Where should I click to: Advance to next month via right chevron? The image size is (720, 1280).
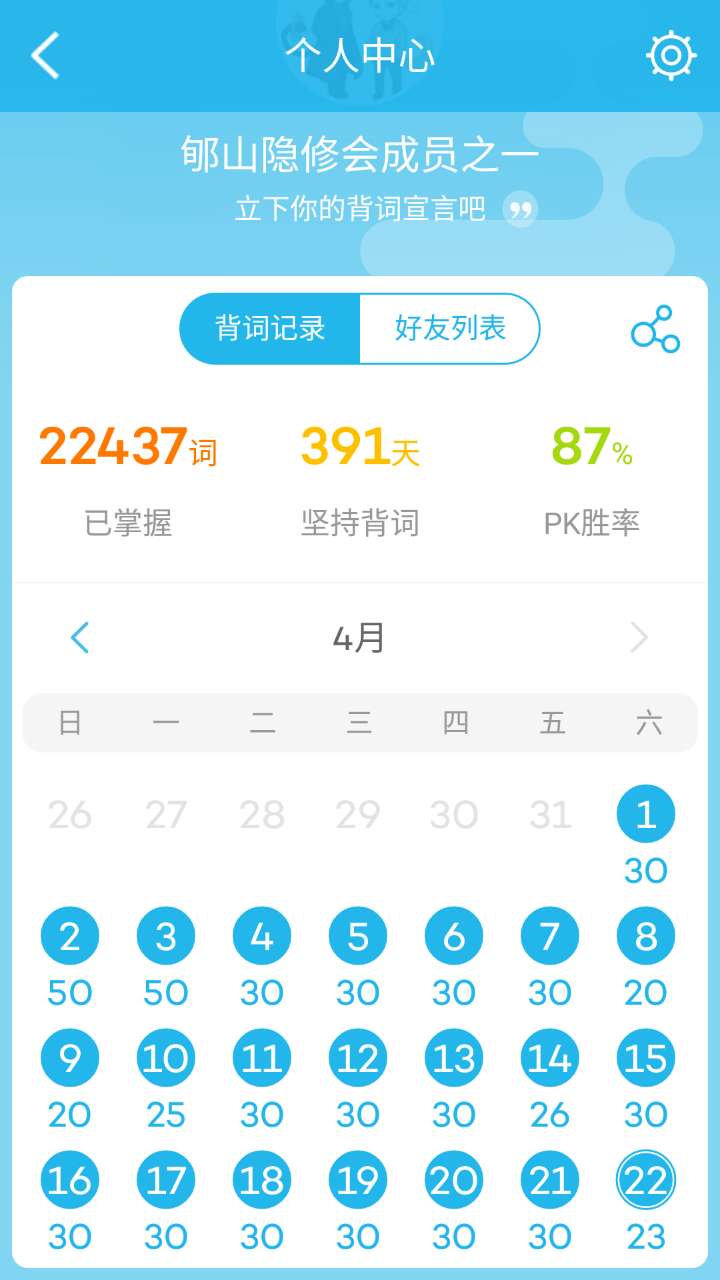tap(639, 637)
